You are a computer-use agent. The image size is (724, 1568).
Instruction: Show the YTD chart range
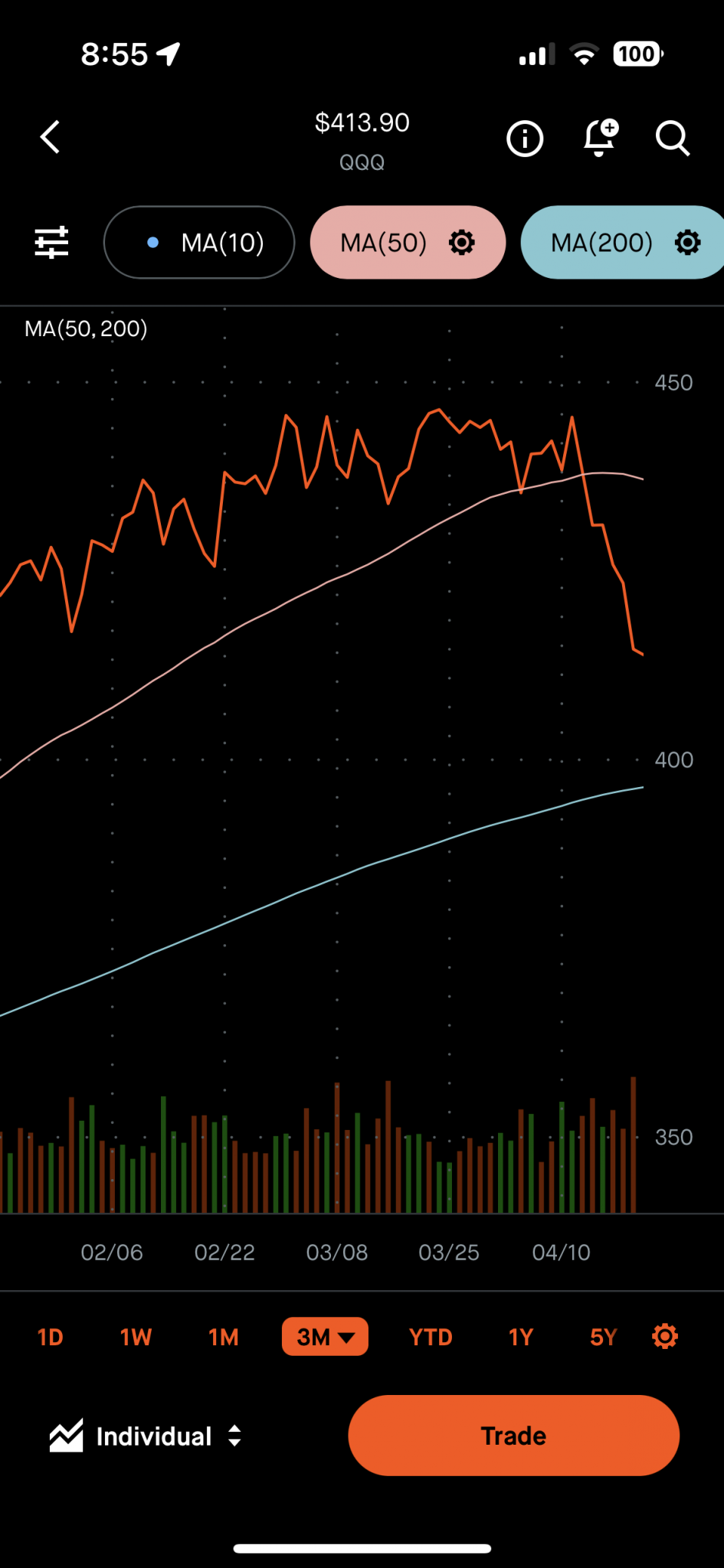(x=431, y=1337)
